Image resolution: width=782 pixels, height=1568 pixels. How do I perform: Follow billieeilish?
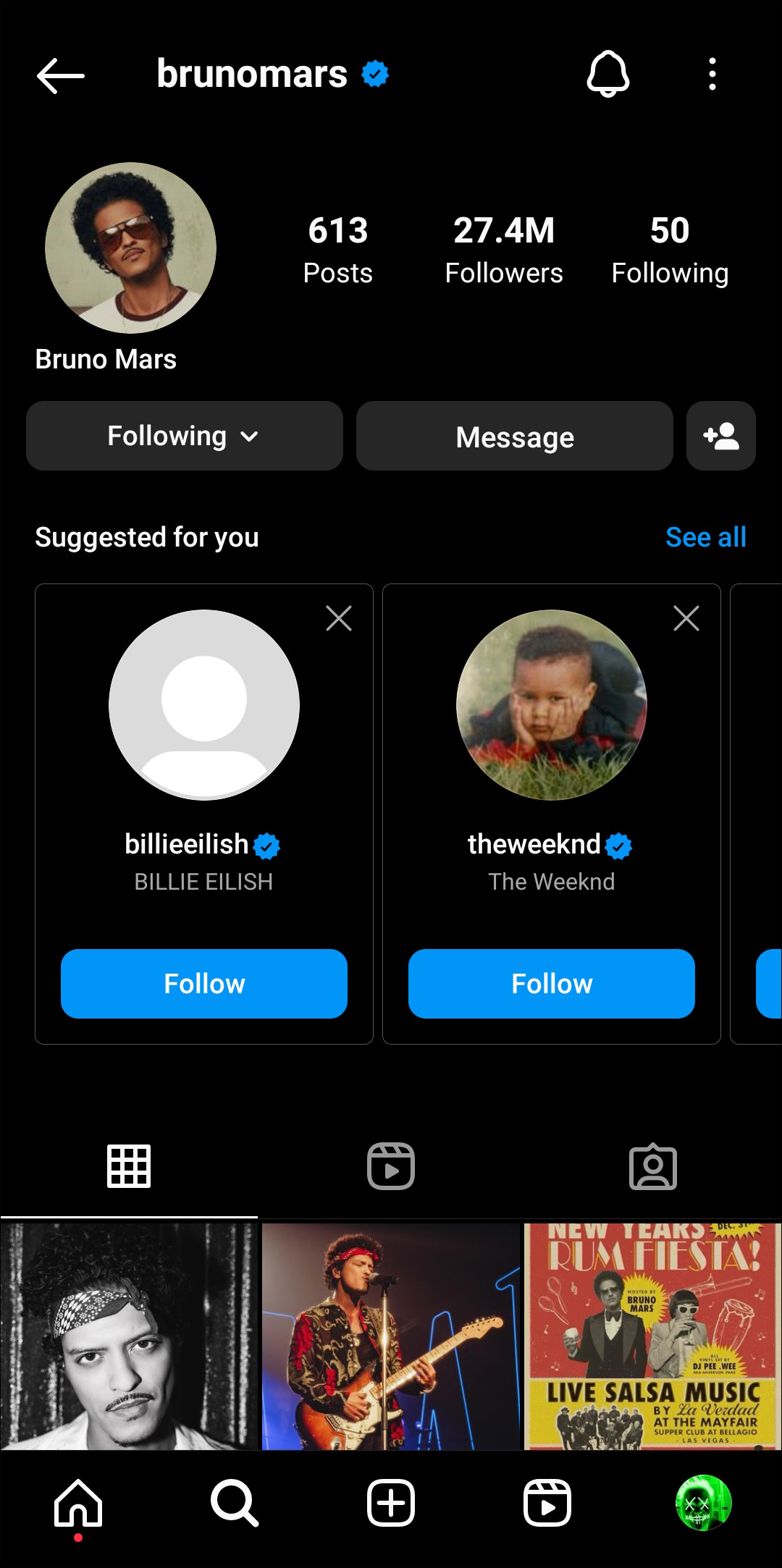[204, 984]
